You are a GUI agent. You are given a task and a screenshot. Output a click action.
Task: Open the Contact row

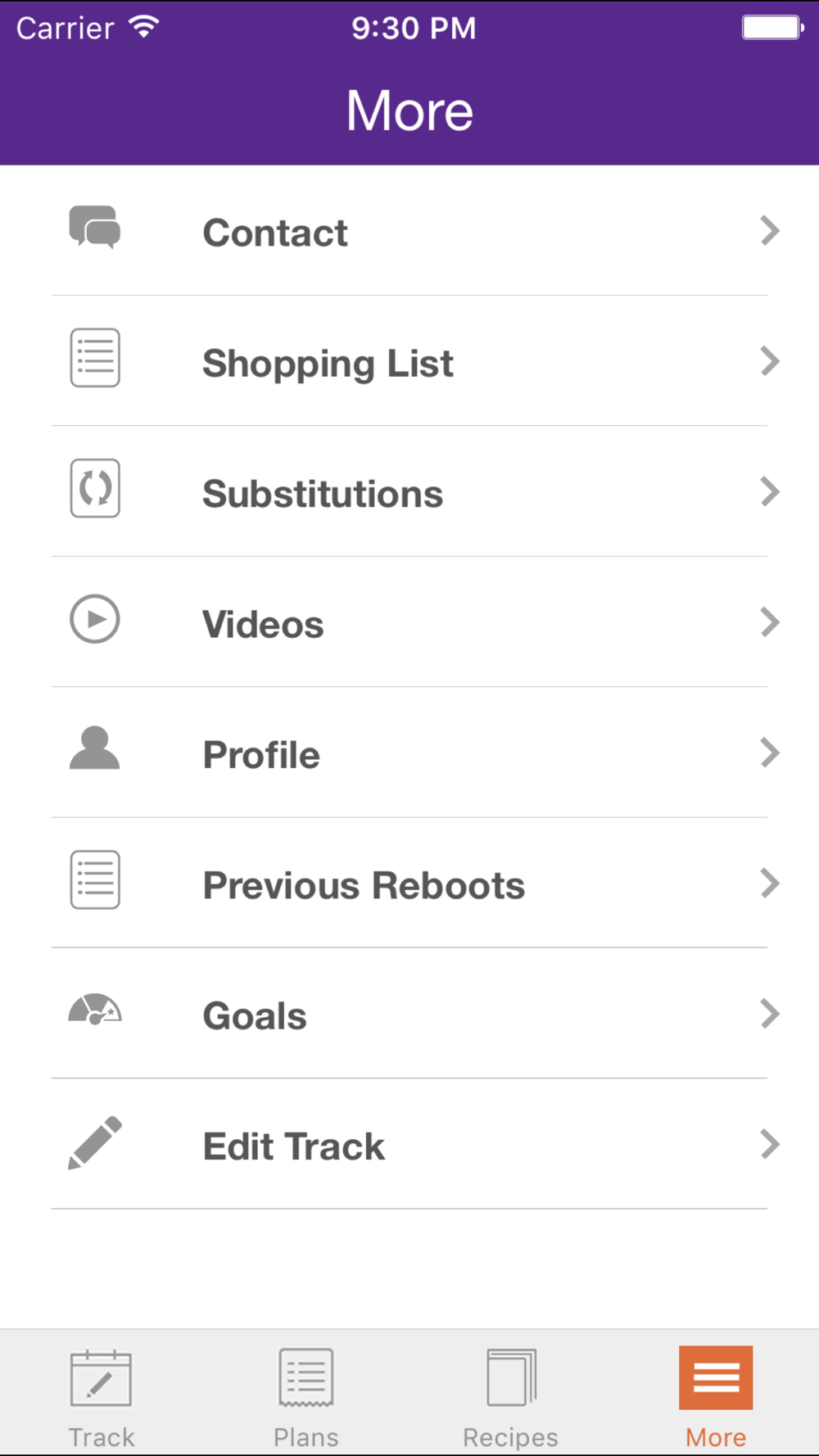(x=409, y=231)
